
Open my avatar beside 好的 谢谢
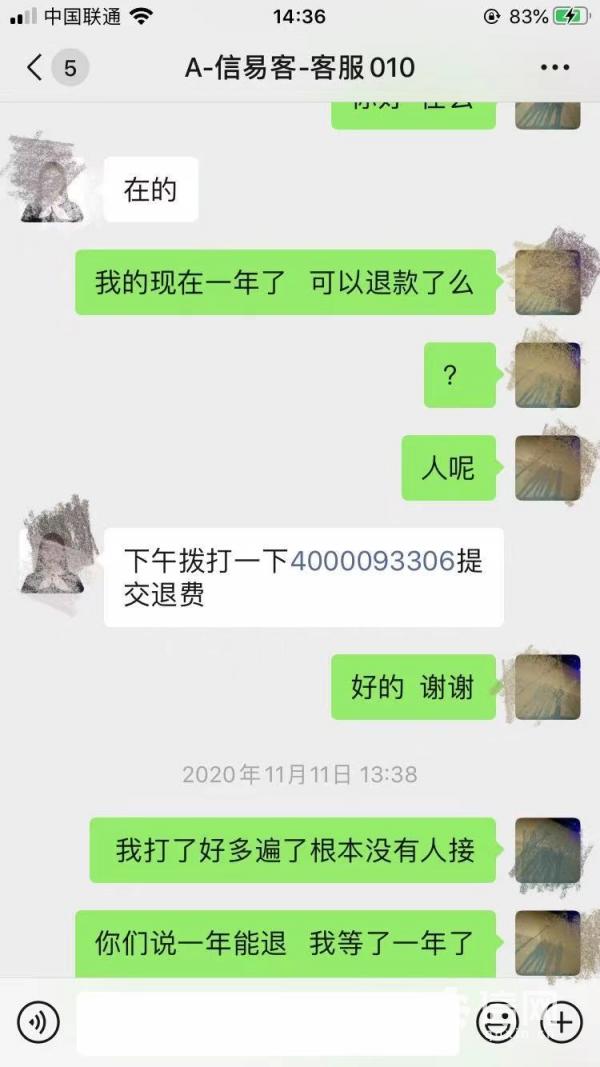[x=547, y=687]
